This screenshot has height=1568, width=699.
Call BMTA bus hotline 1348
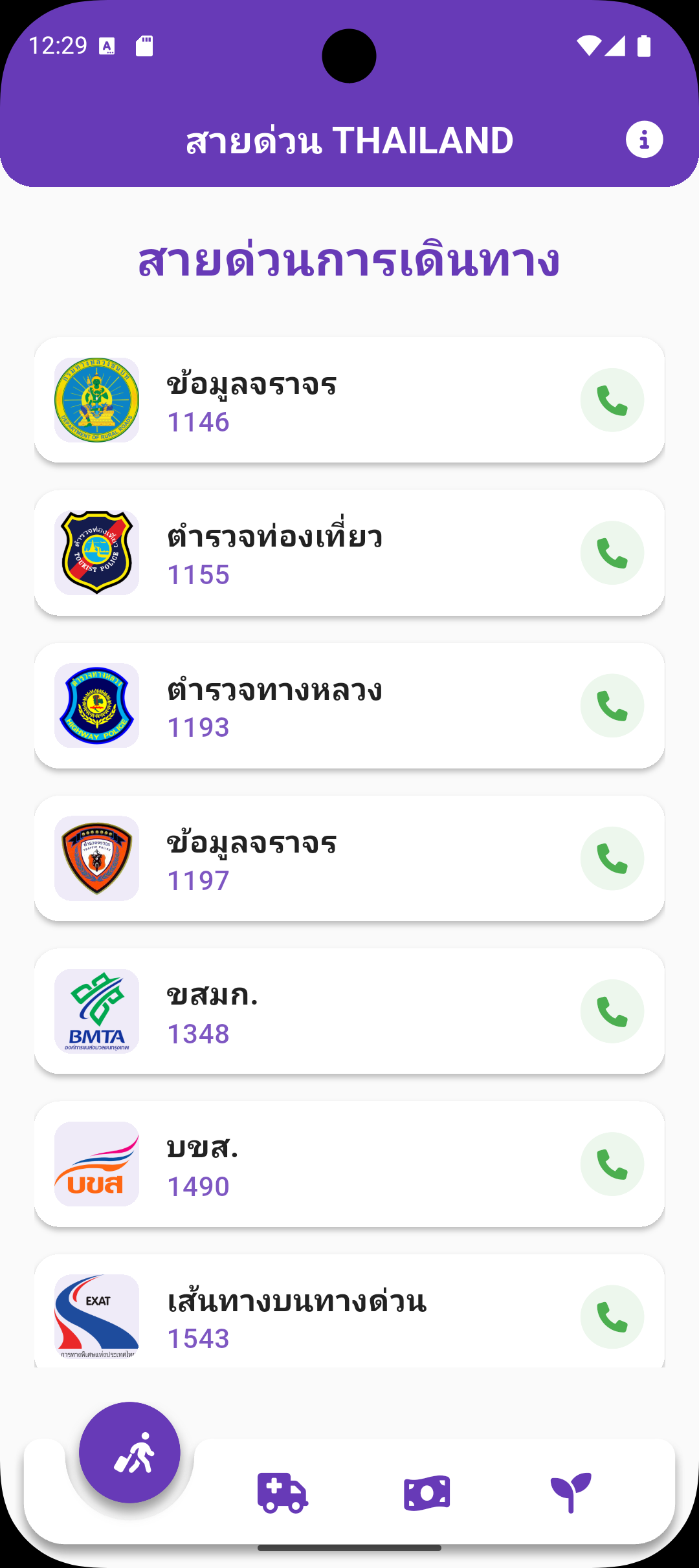click(x=612, y=1011)
